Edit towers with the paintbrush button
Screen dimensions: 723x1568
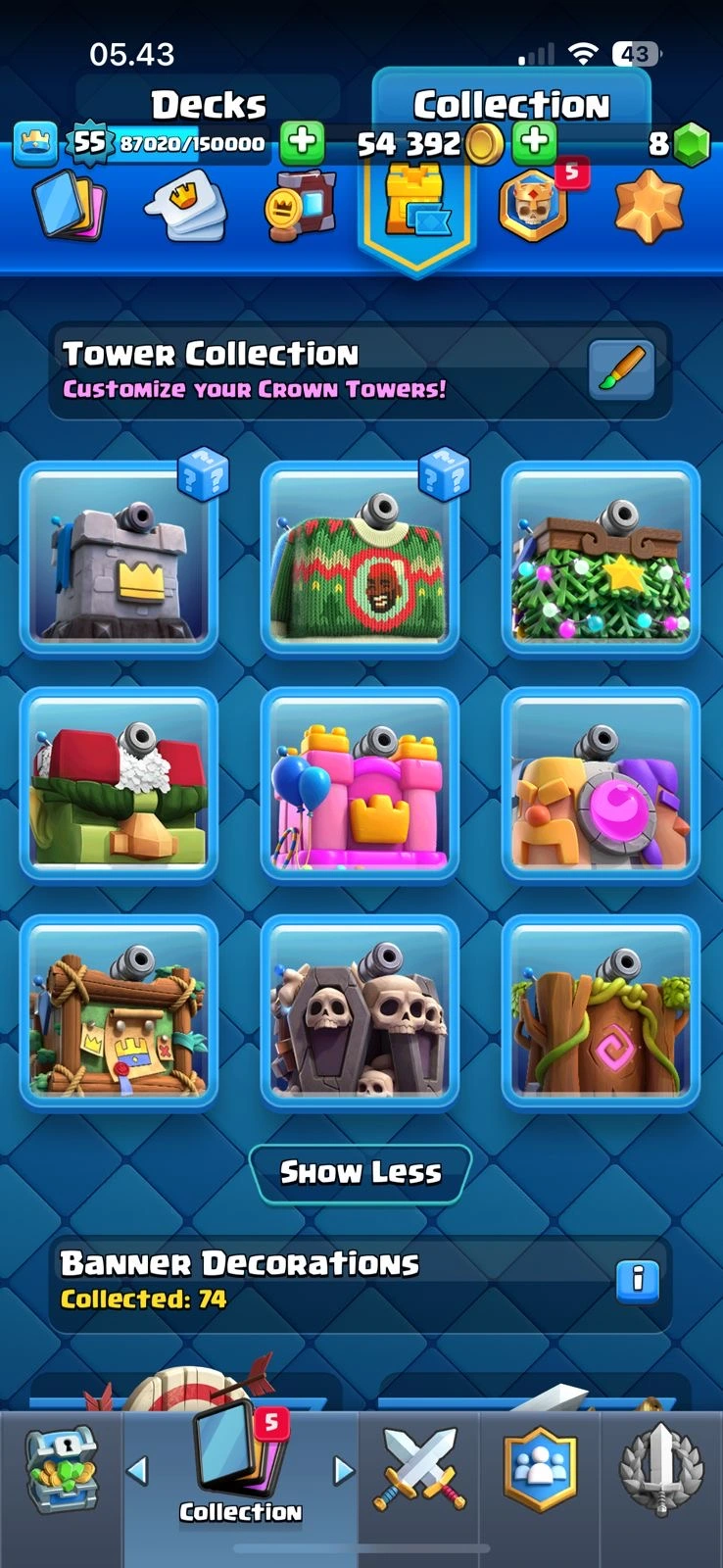click(621, 369)
